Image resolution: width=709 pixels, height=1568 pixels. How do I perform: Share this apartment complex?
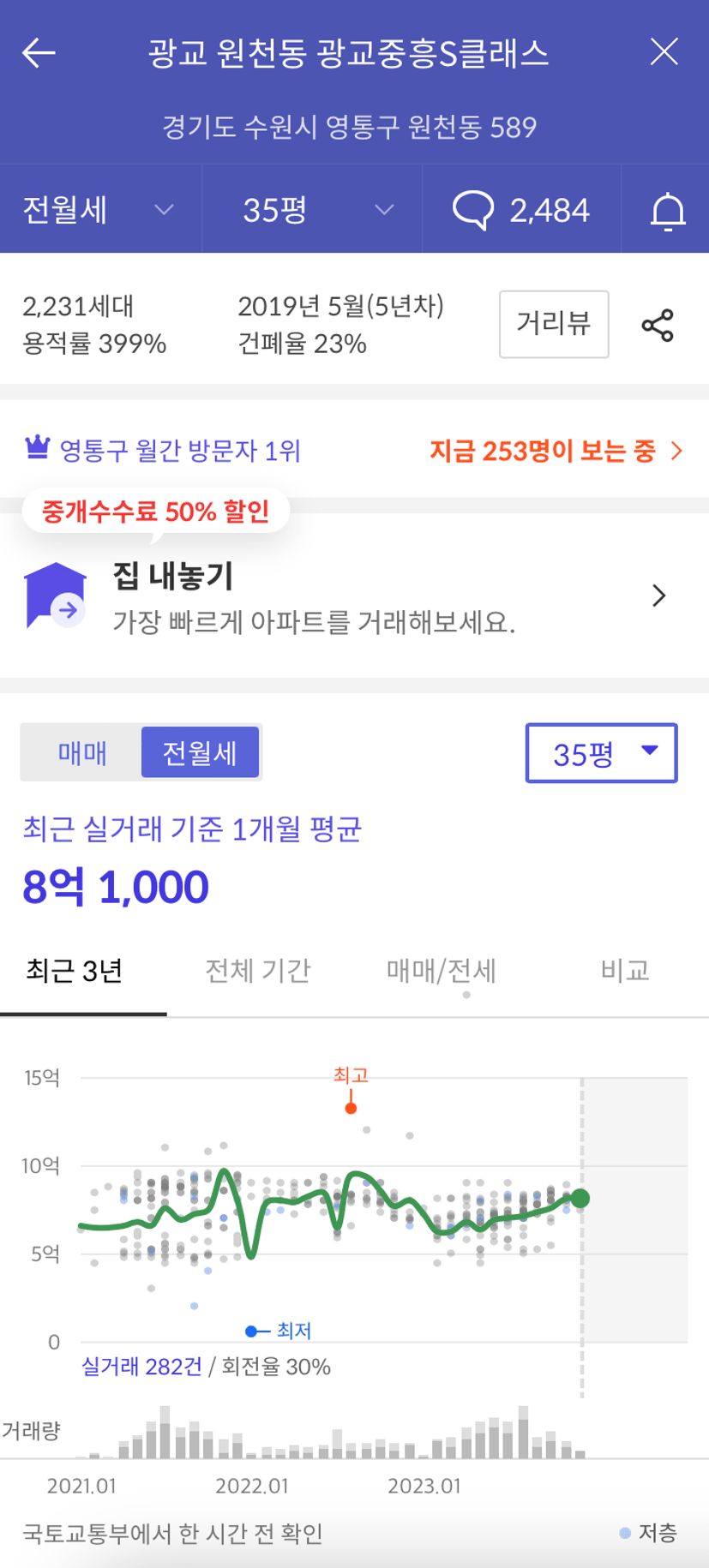(658, 325)
